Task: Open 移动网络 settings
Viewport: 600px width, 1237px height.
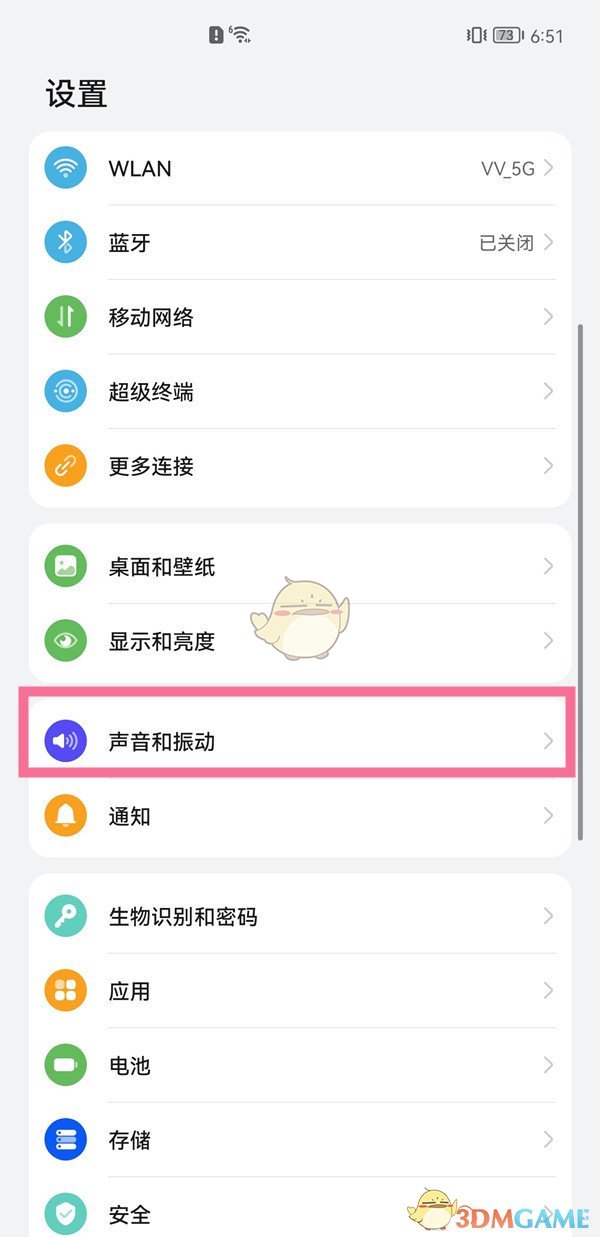Action: tap(300, 317)
